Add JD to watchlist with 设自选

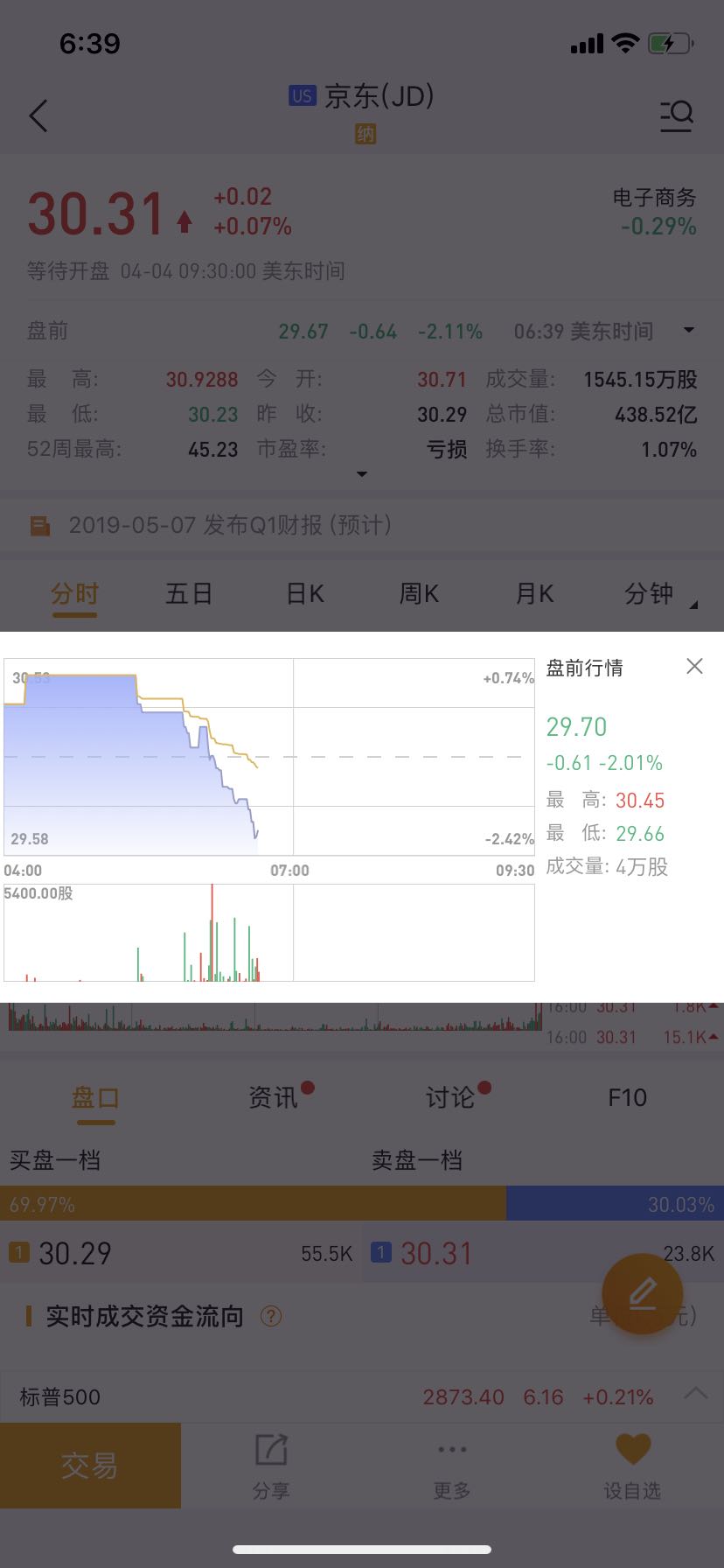[x=632, y=1465]
